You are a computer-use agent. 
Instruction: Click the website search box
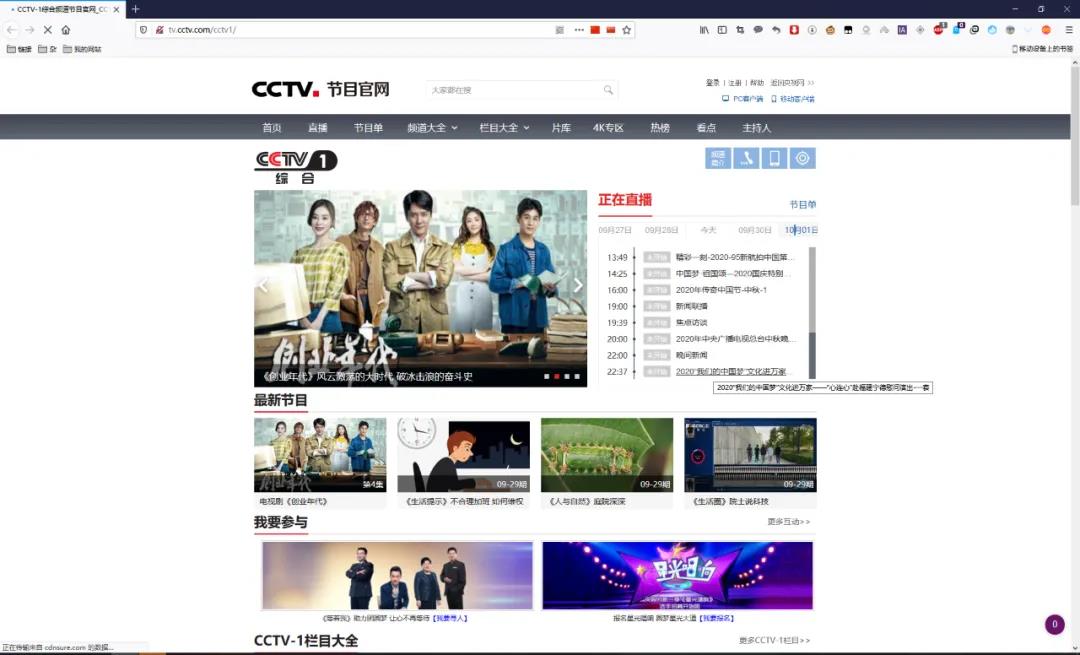pyautogui.click(x=515, y=90)
